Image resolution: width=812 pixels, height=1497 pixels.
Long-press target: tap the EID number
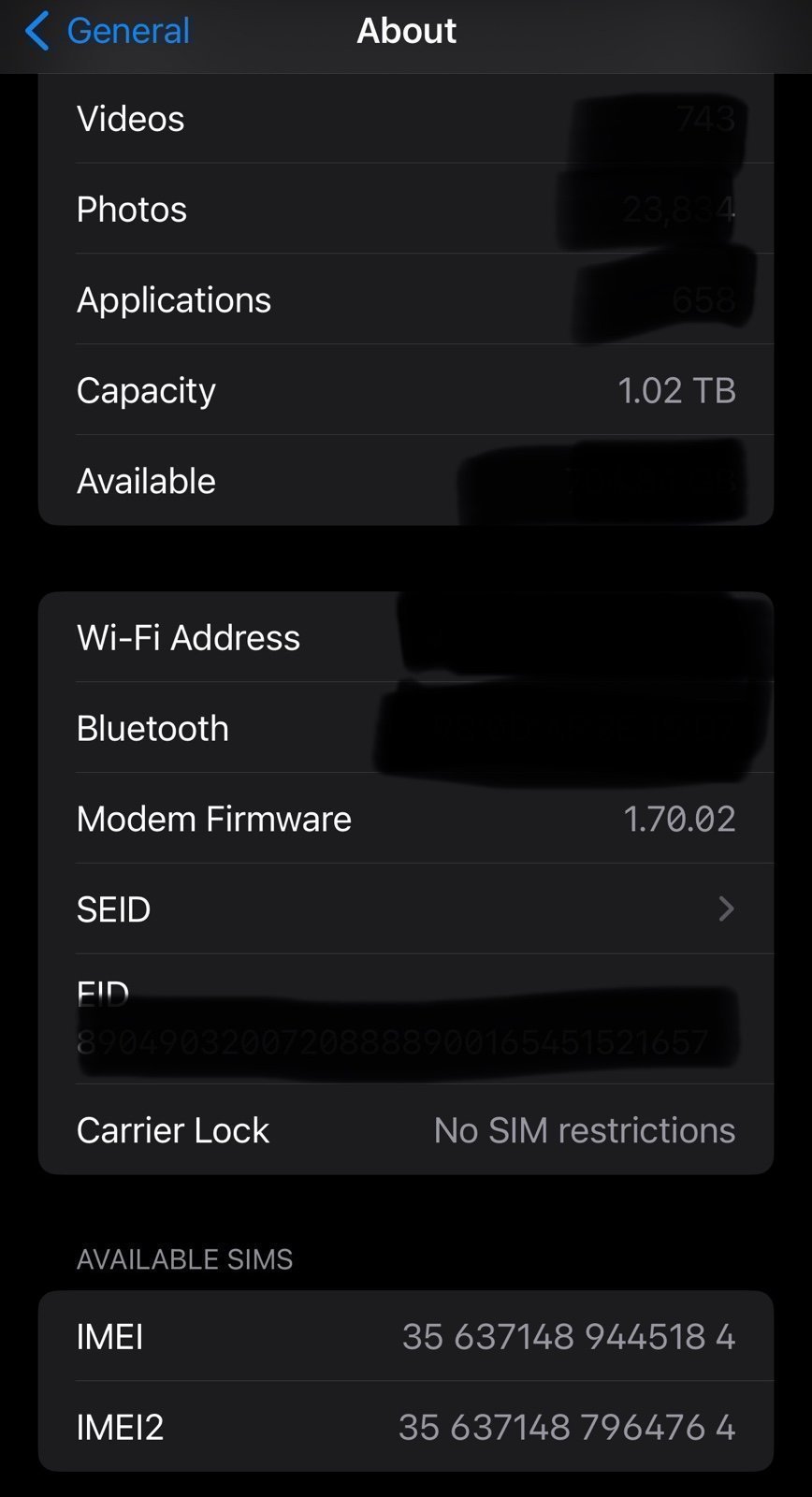[x=393, y=1039]
